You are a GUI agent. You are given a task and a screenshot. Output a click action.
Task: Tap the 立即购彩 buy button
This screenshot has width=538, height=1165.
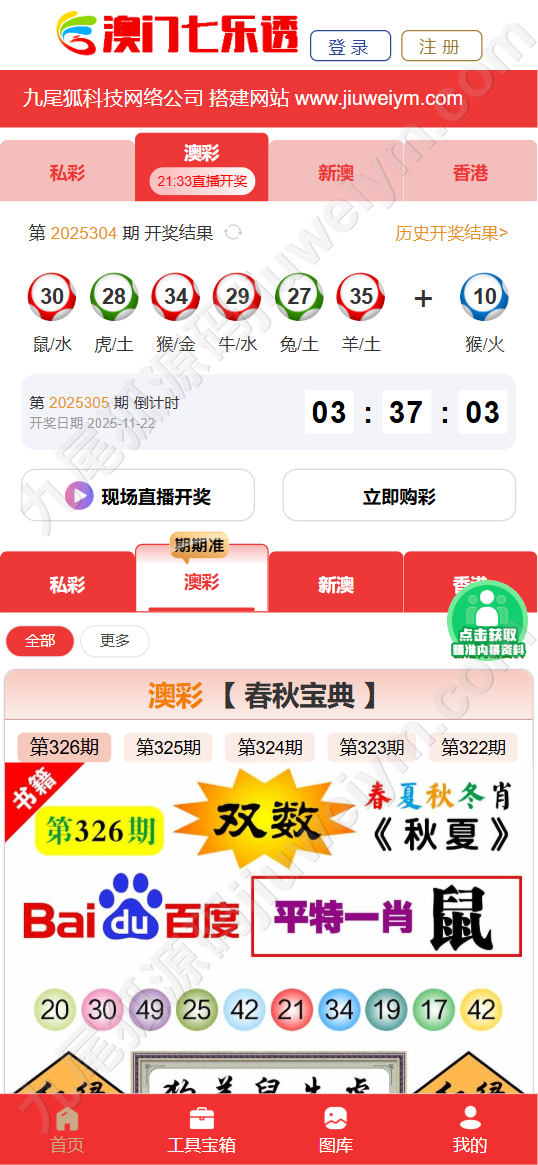click(399, 495)
